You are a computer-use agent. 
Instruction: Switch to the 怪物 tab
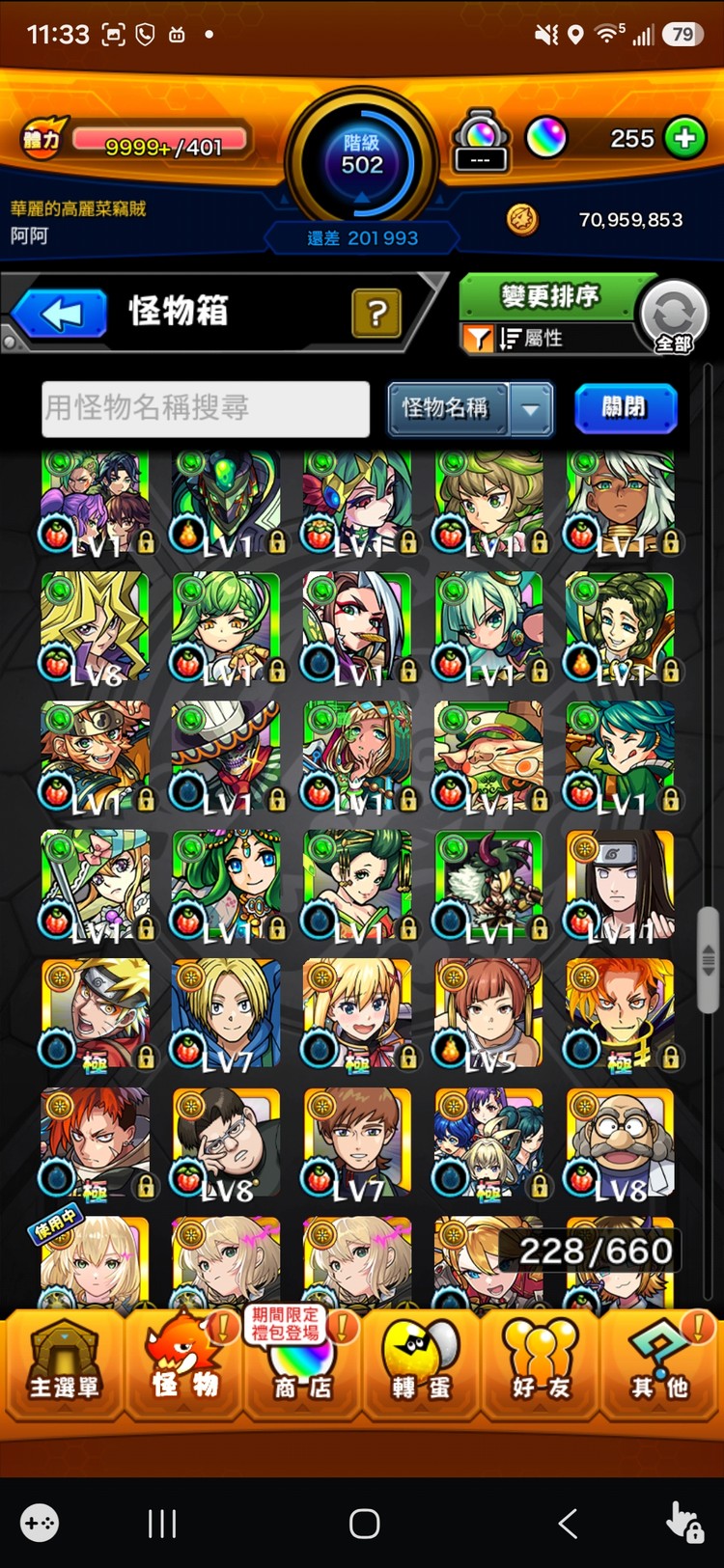coord(183,1363)
